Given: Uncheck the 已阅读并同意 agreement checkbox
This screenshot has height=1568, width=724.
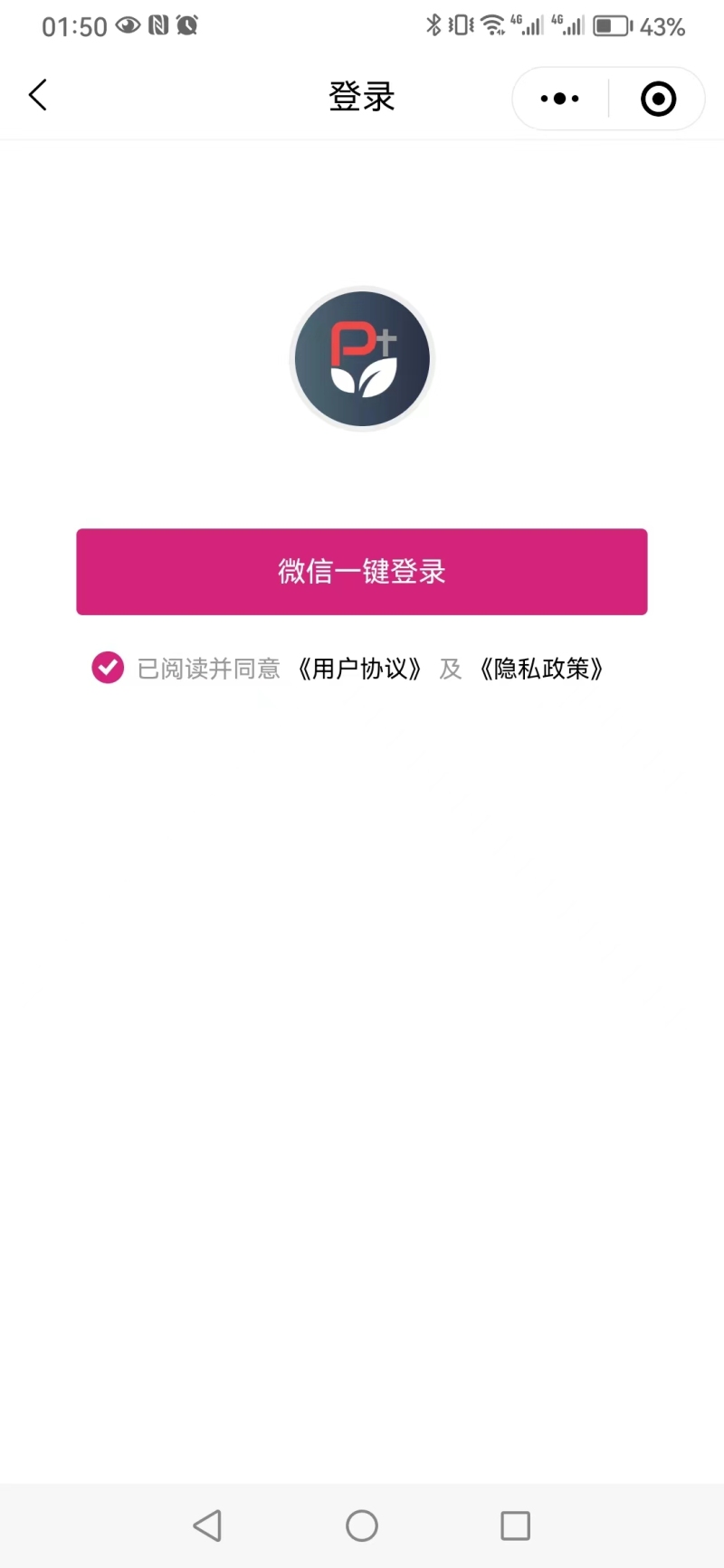Looking at the screenshot, I should pos(108,668).
